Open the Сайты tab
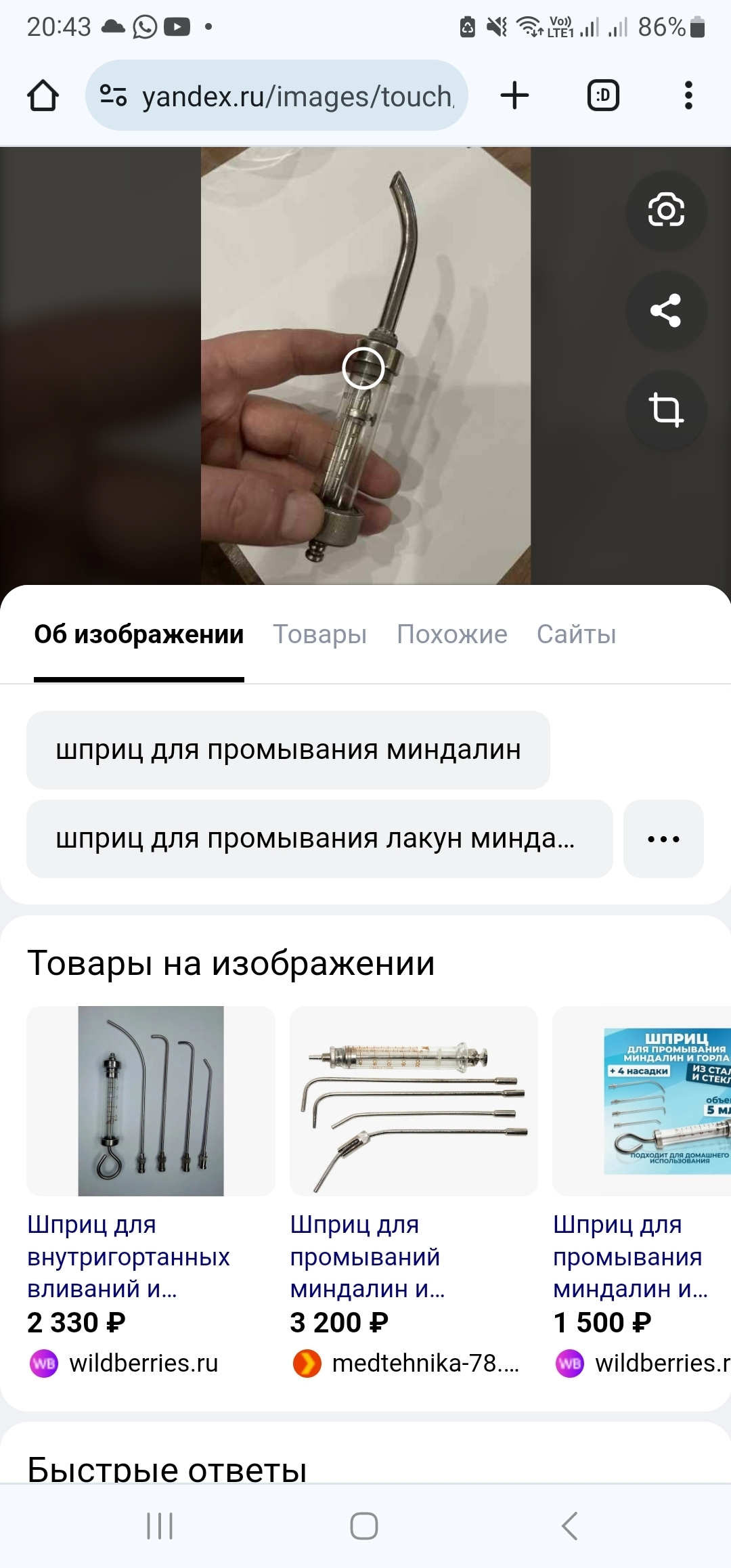Screen dimensions: 731x1568 tap(576, 634)
